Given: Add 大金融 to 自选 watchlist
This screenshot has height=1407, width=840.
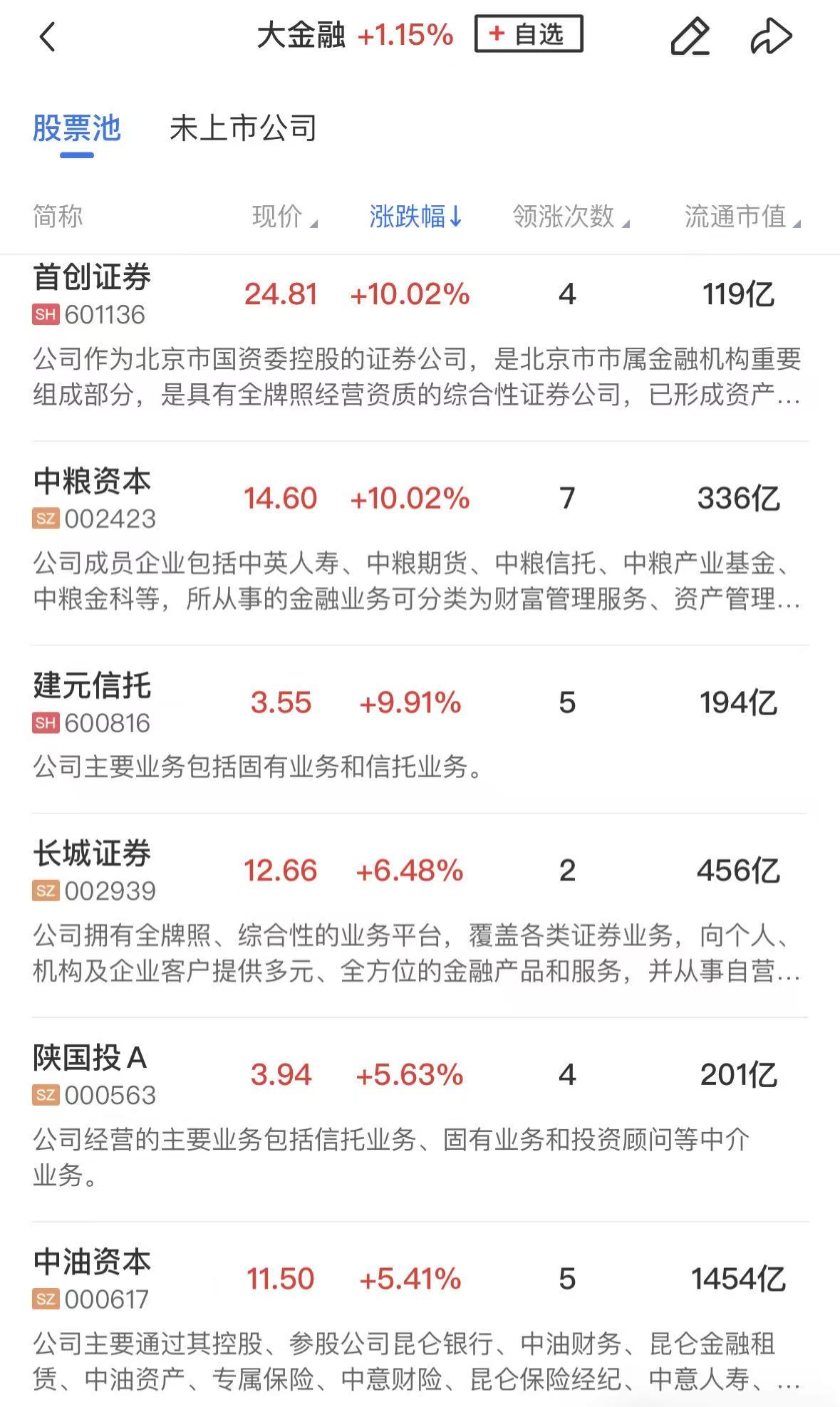Looking at the screenshot, I should 529,34.
